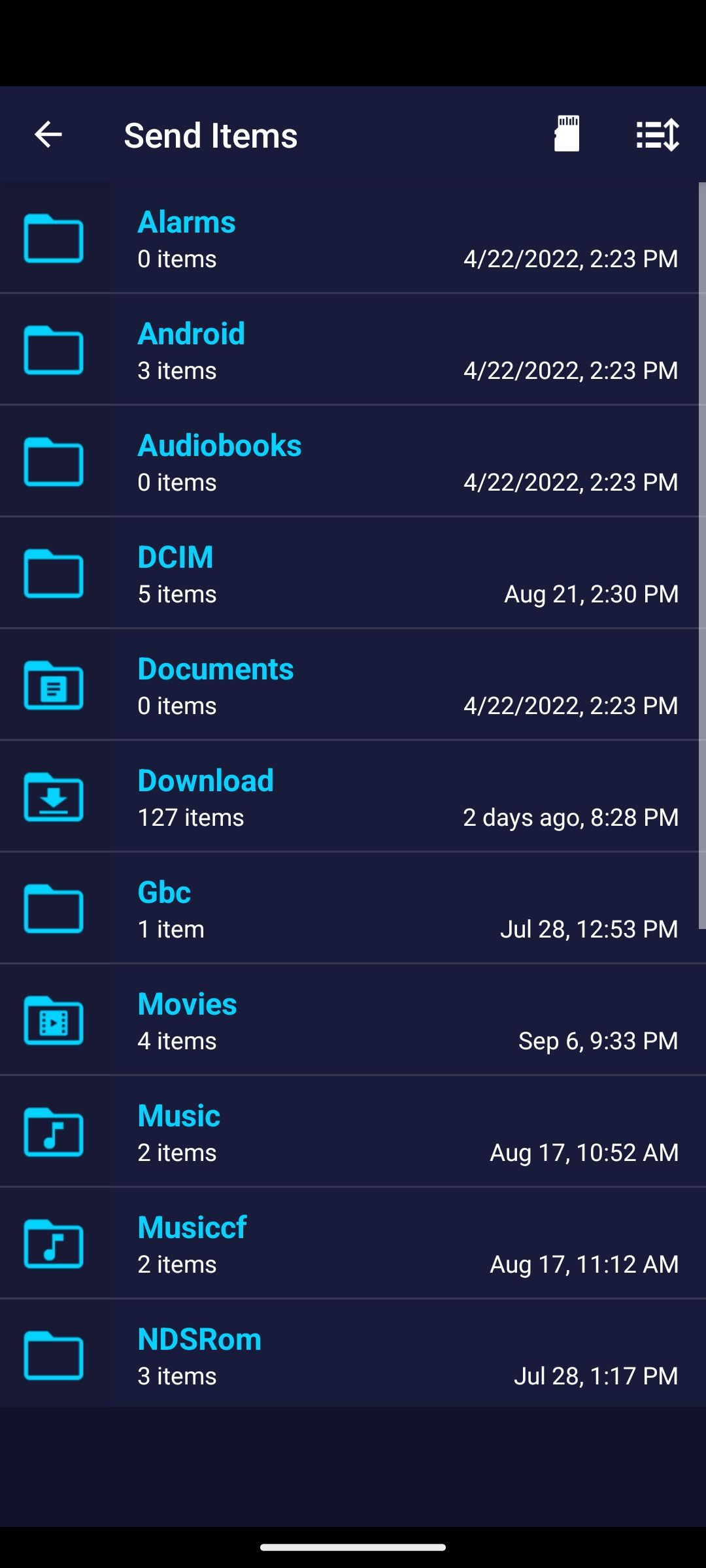Open the DCIM folder entry
The height and width of the screenshot is (1568, 706).
pyautogui.click(x=175, y=556)
